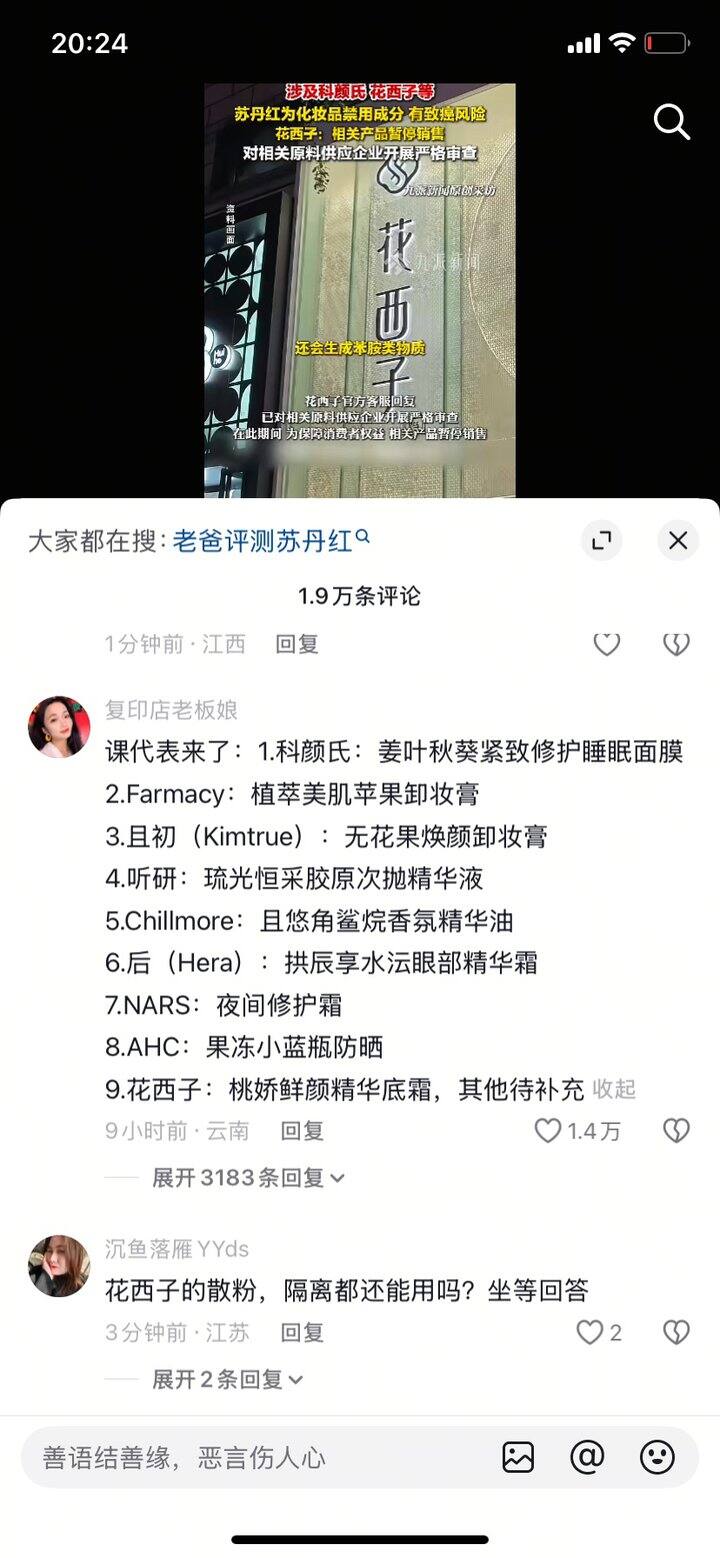This screenshot has height=1558, width=720.
Task: Reply to the Jiangxi comment from 1分钟前
Action: point(297,644)
